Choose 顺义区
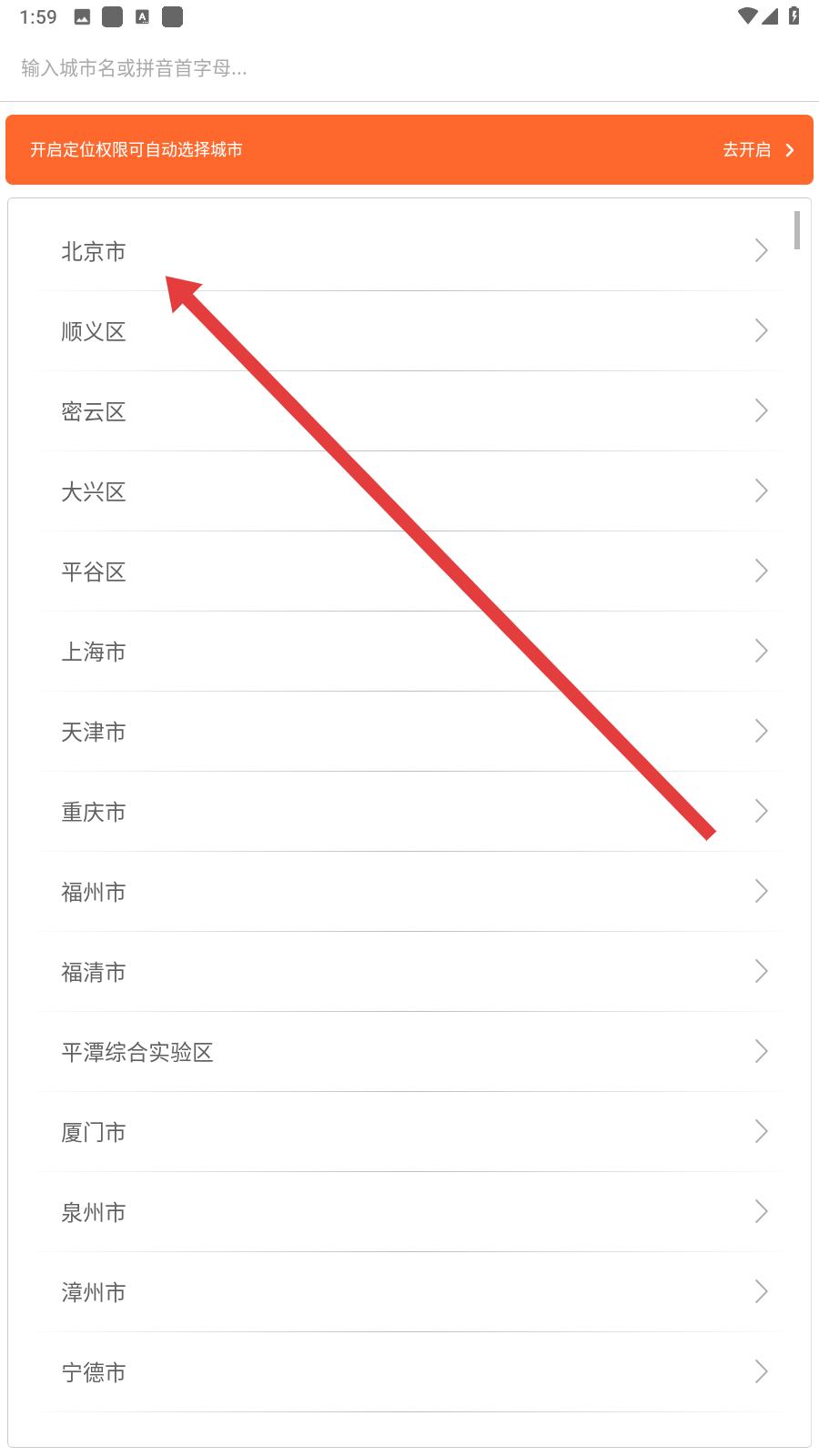 [409, 331]
